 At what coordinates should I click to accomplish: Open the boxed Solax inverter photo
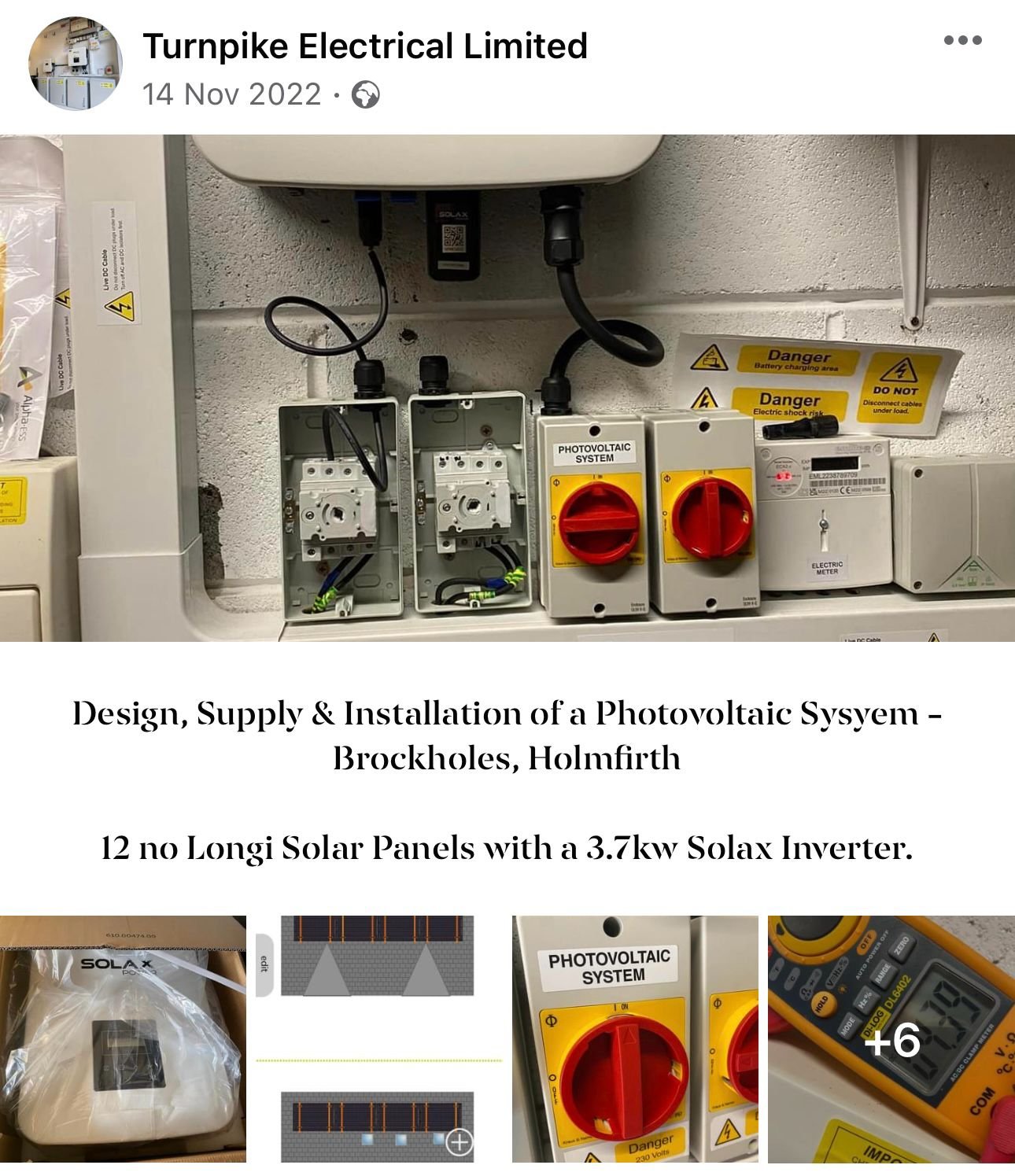coord(123,1038)
